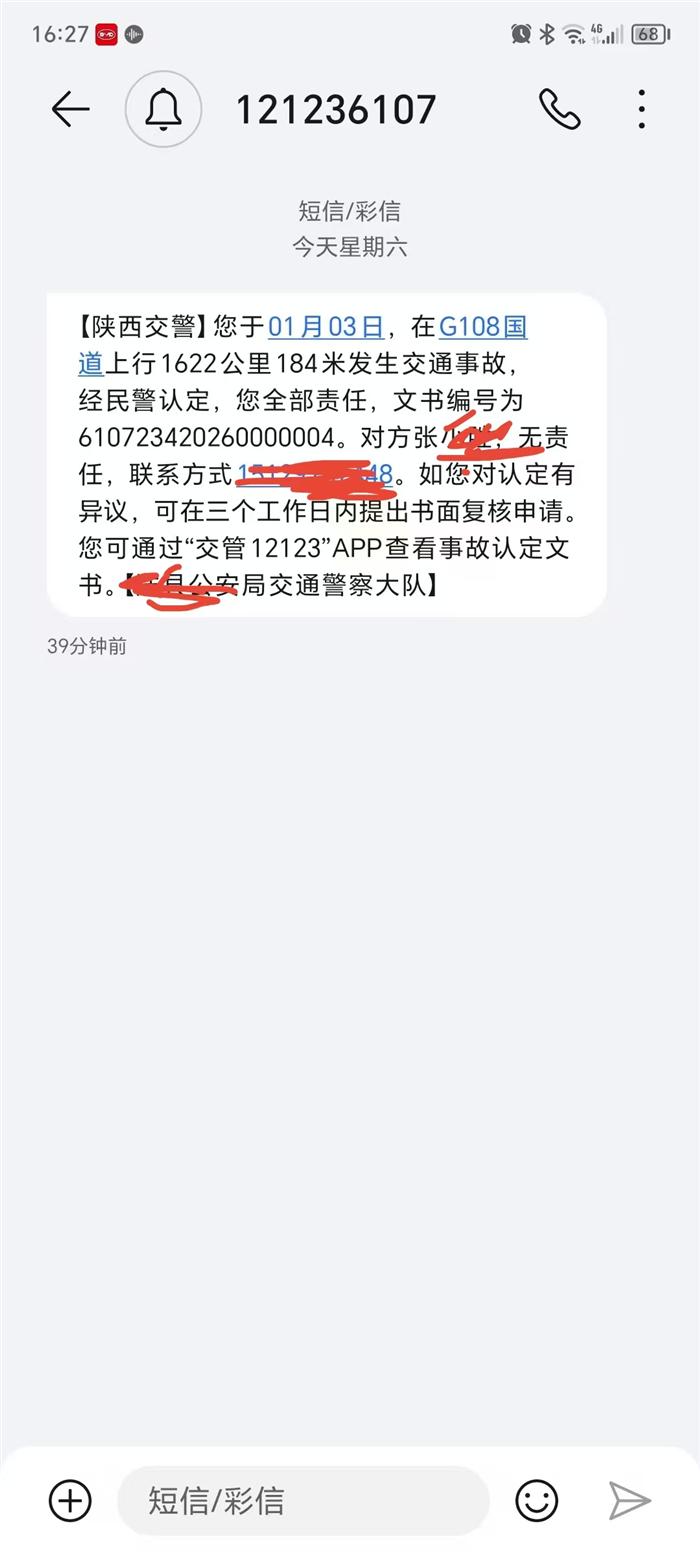700x1555 pixels.
Task: Send the message
Action: click(630, 1500)
